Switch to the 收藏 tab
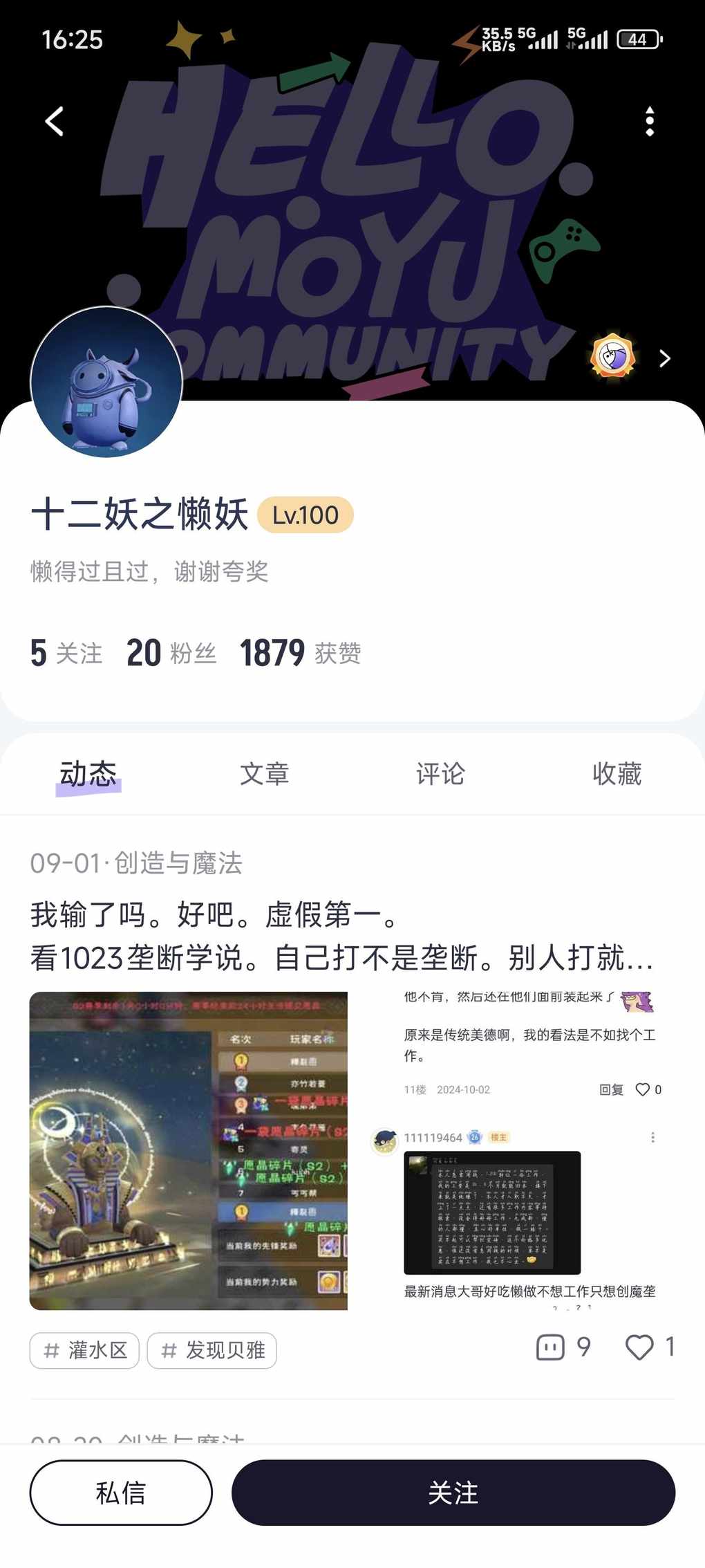Image resolution: width=705 pixels, height=1568 pixels. [617, 774]
